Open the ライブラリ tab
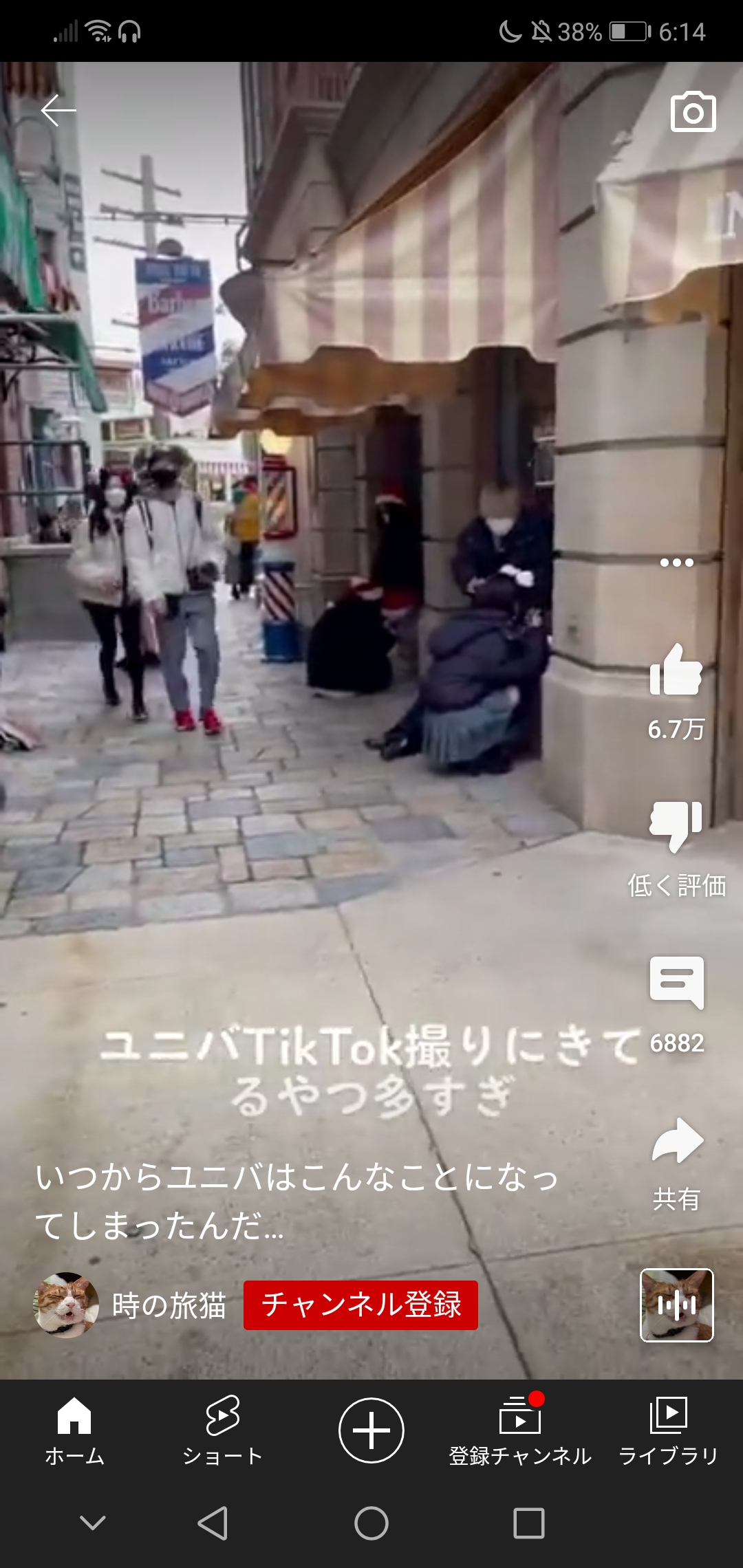This screenshot has width=743, height=1568. [668, 1430]
